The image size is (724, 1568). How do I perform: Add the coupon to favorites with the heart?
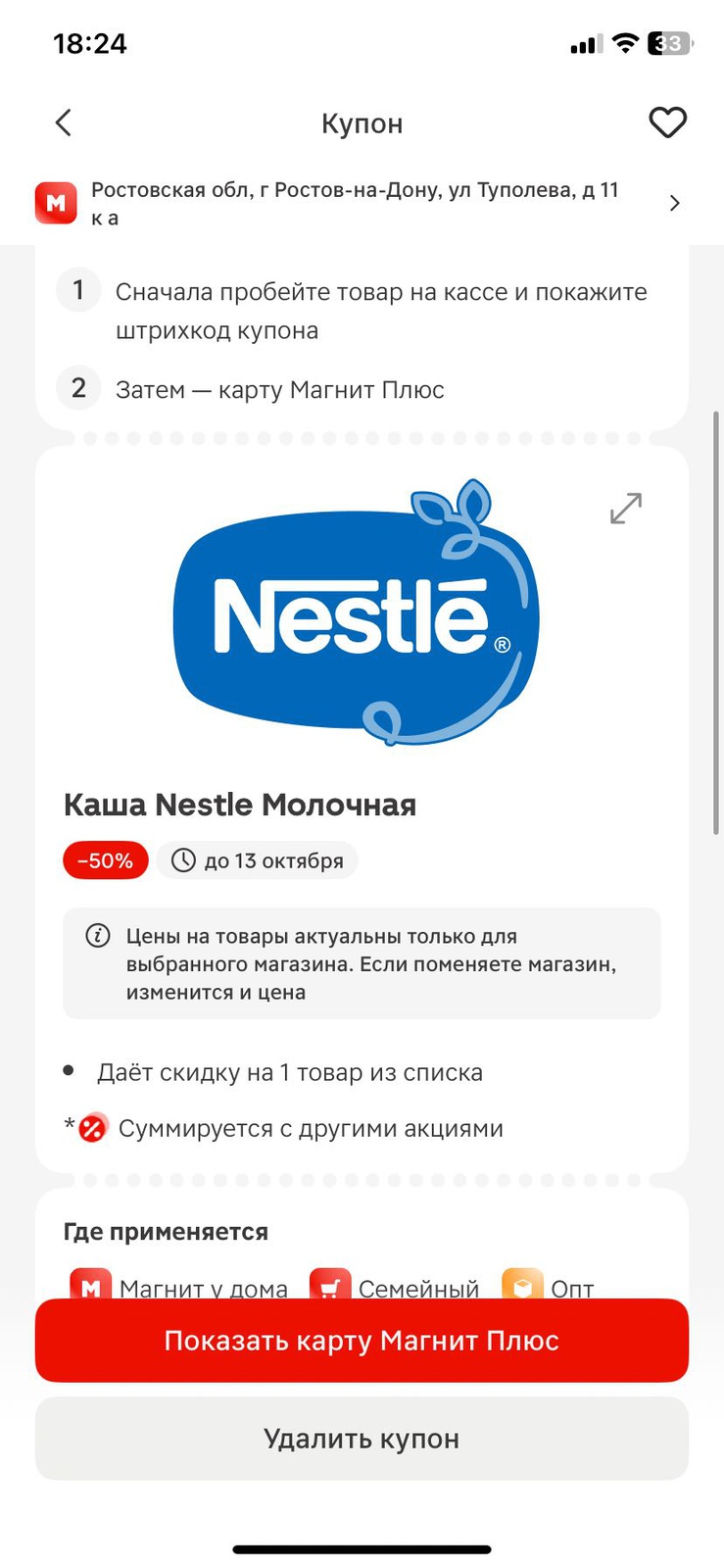(667, 123)
